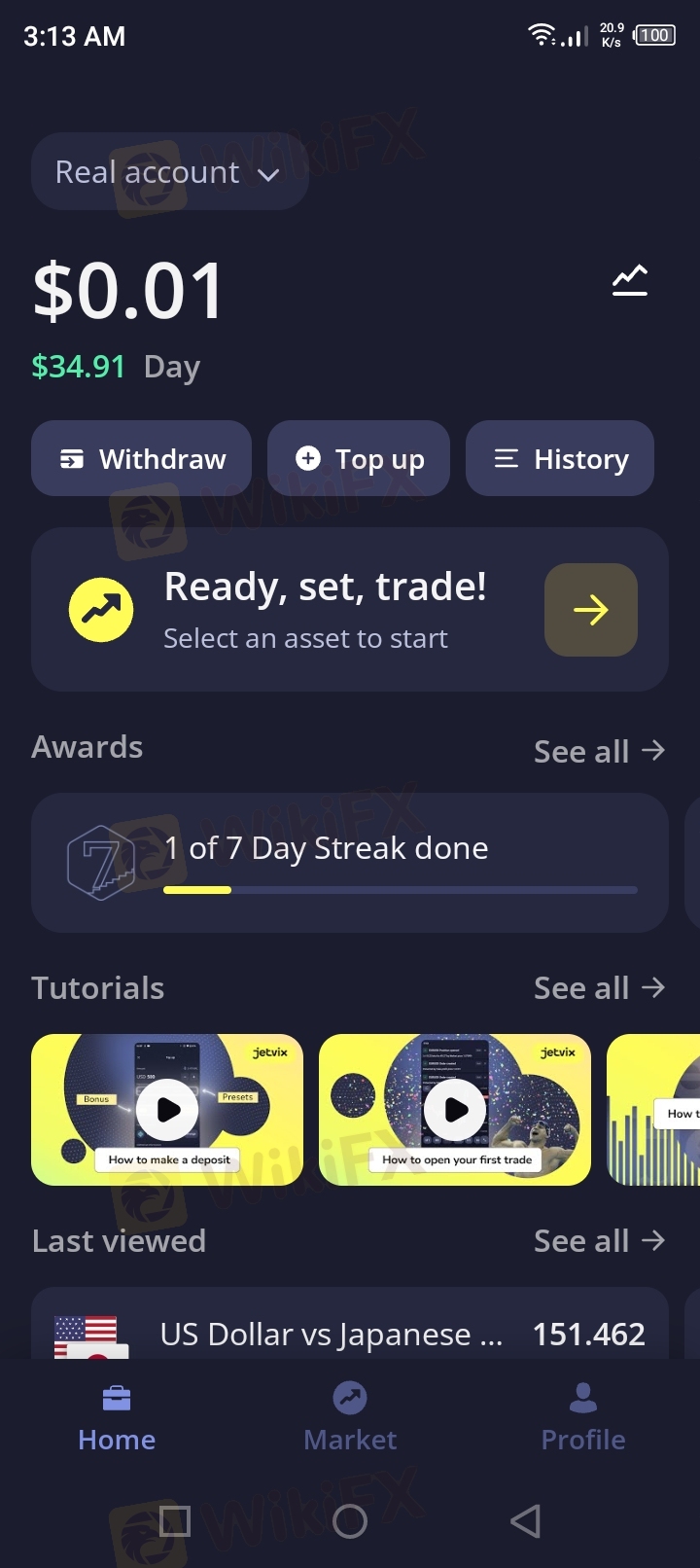The image size is (700, 1568).
Task: Go back with system back button
Action: point(525,1521)
